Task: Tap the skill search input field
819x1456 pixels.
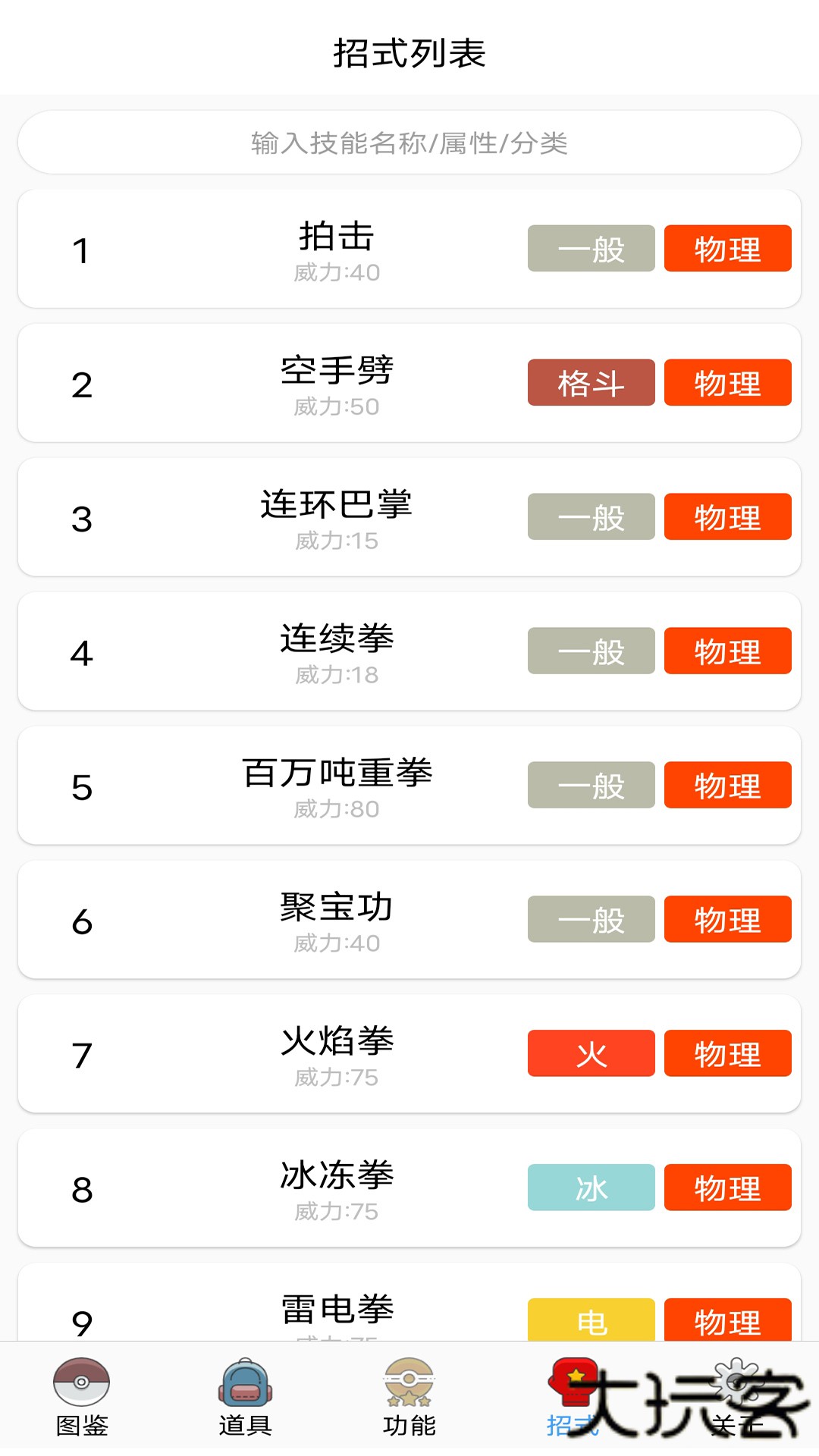Action: (x=409, y=143)
